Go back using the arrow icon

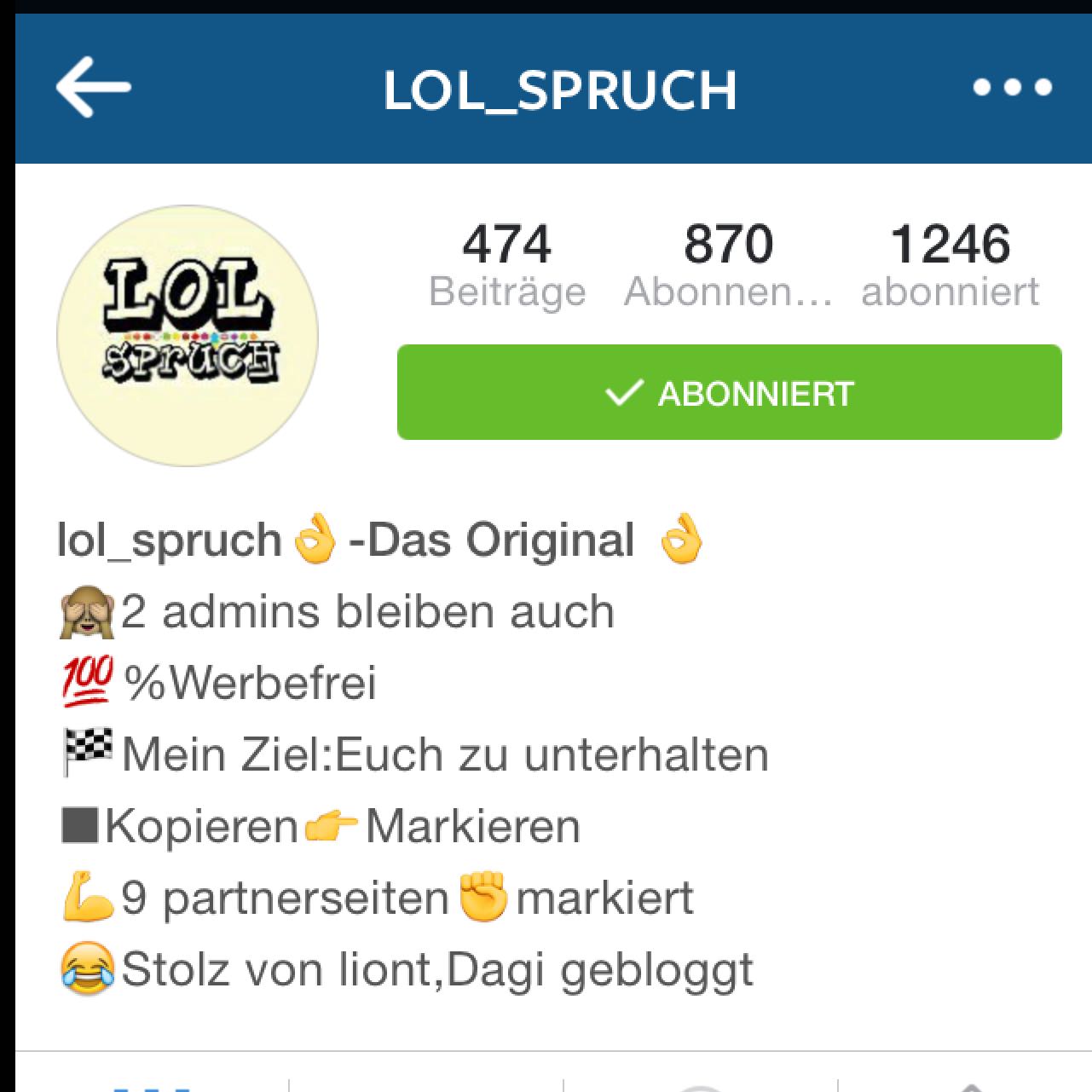[x=92, y=87]
